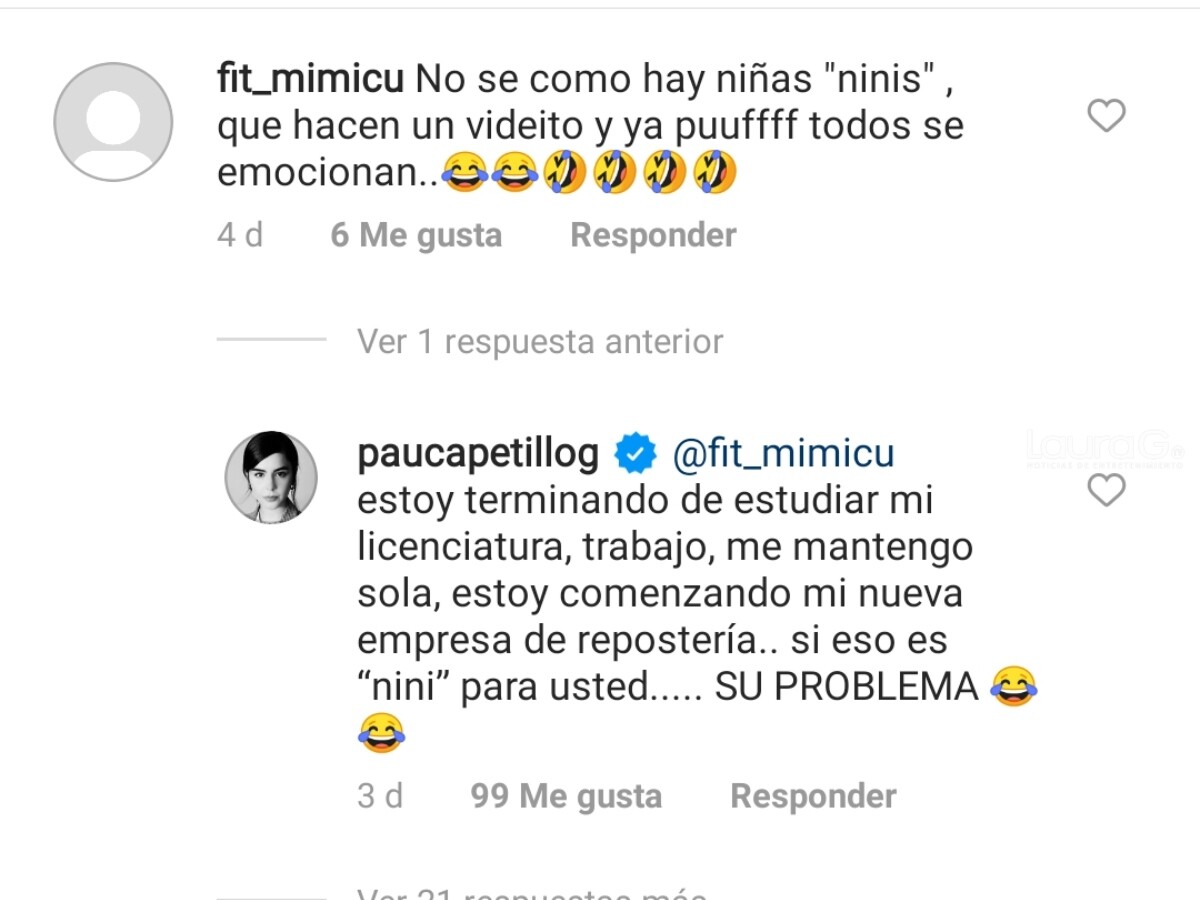The image size is (1200, 900).
Task: Open the @fit_mimicu mention link
Action: (x=783, y=454)
